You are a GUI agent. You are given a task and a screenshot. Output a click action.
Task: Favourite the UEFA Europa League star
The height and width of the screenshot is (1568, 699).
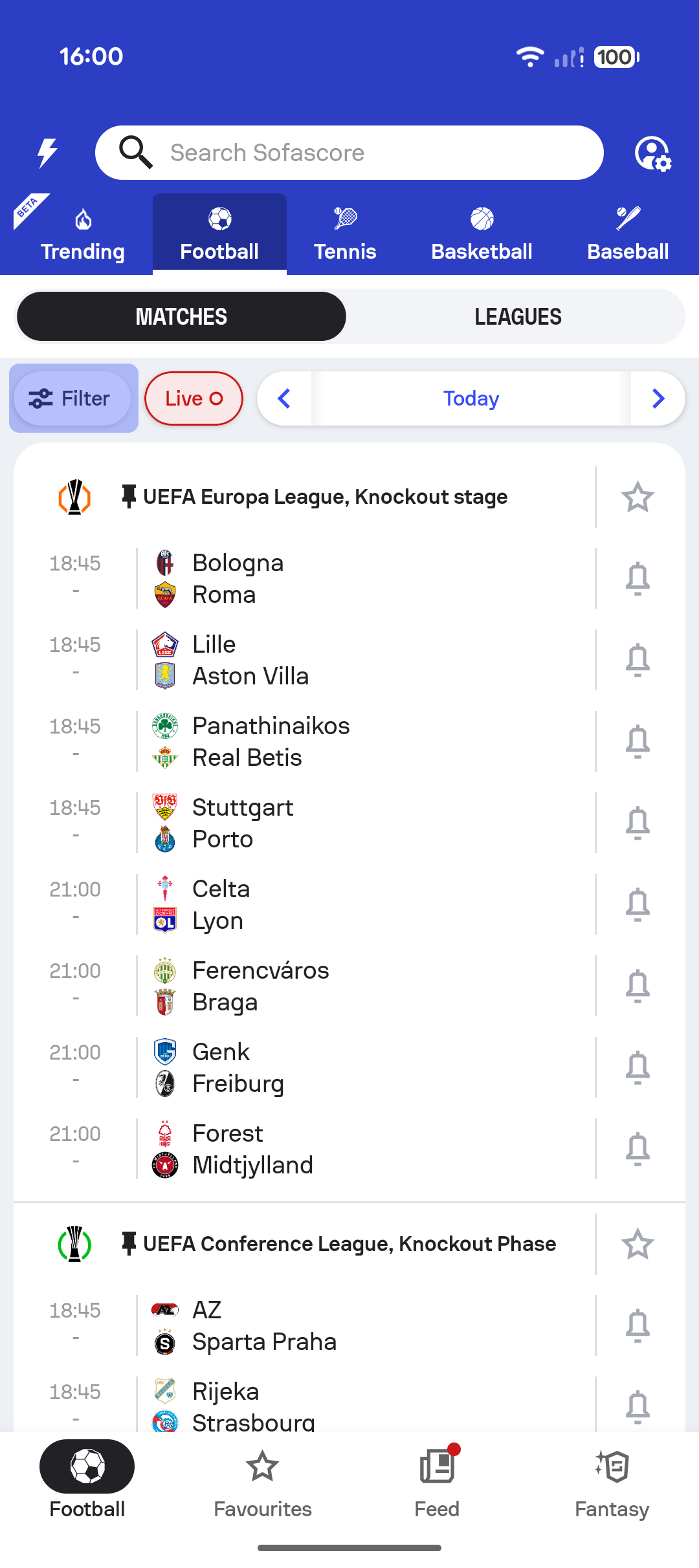(638, 497)
